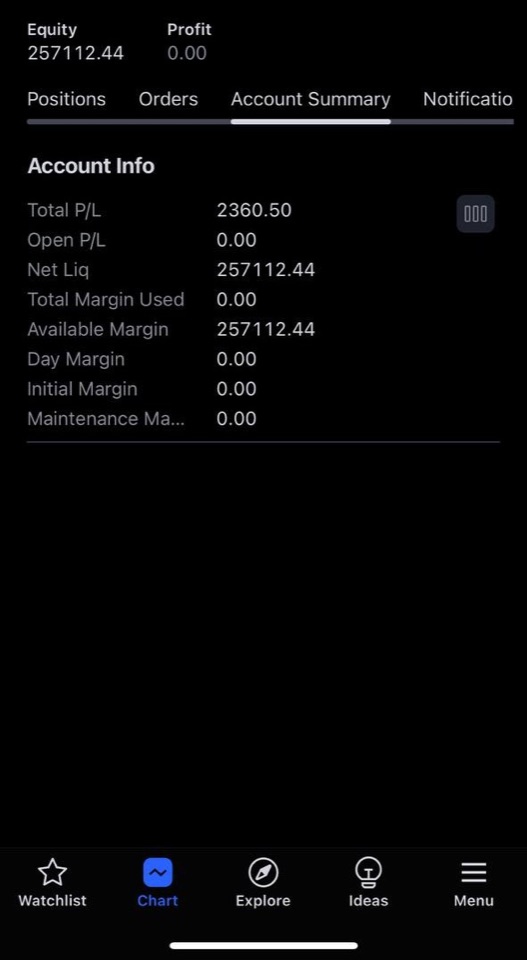This screenshot has height=960, width=527.
Task: Open the Watchlist in bottom navigation
Action: pos(52,883)
